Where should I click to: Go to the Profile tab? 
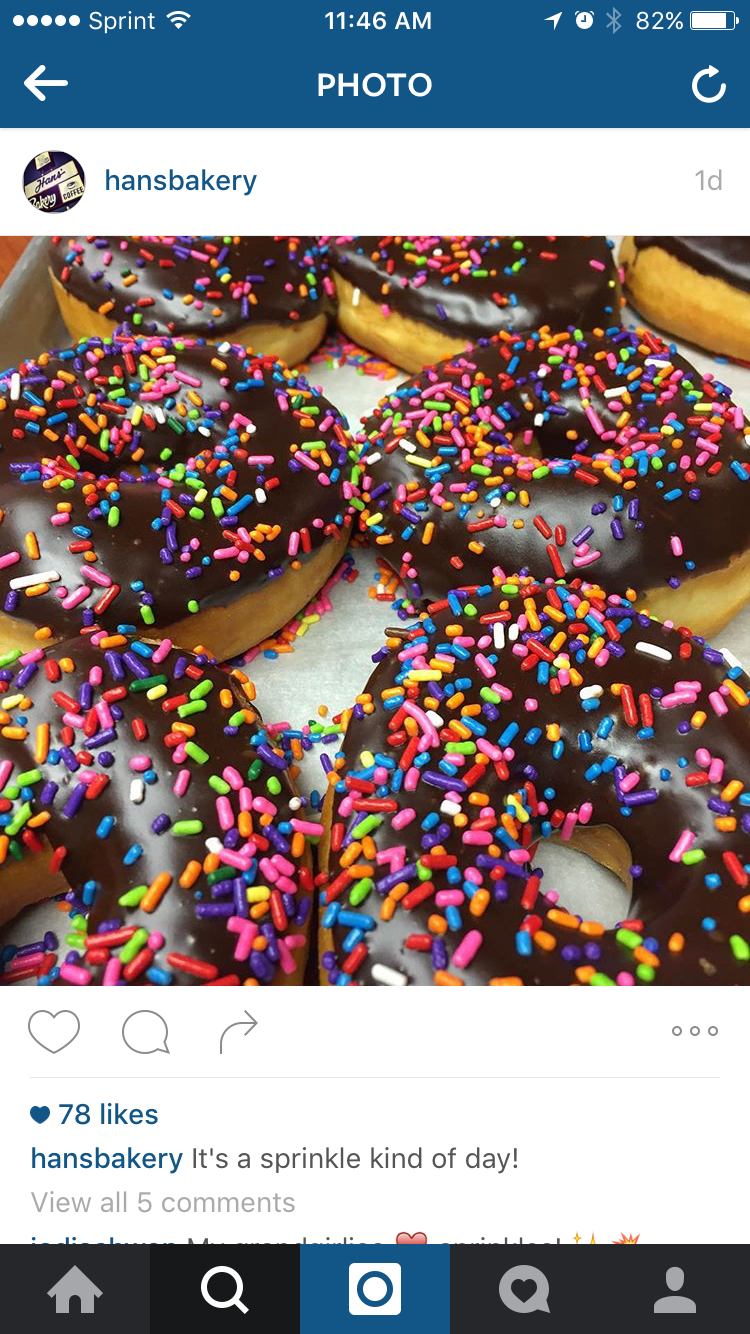coord(675,1290)
